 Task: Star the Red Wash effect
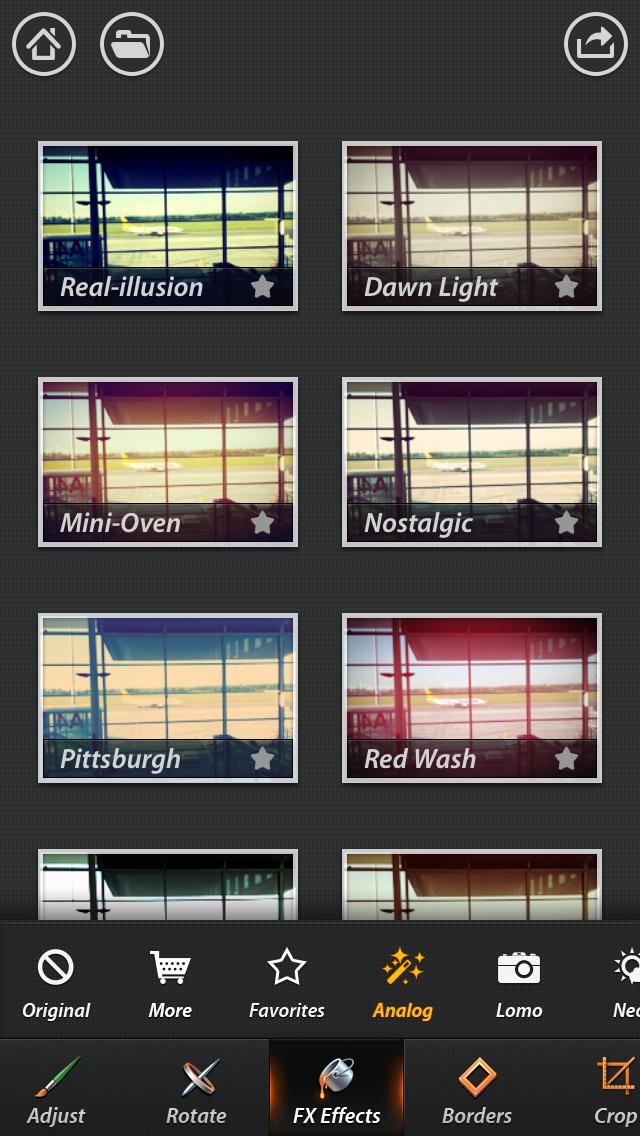pos(566,760)
